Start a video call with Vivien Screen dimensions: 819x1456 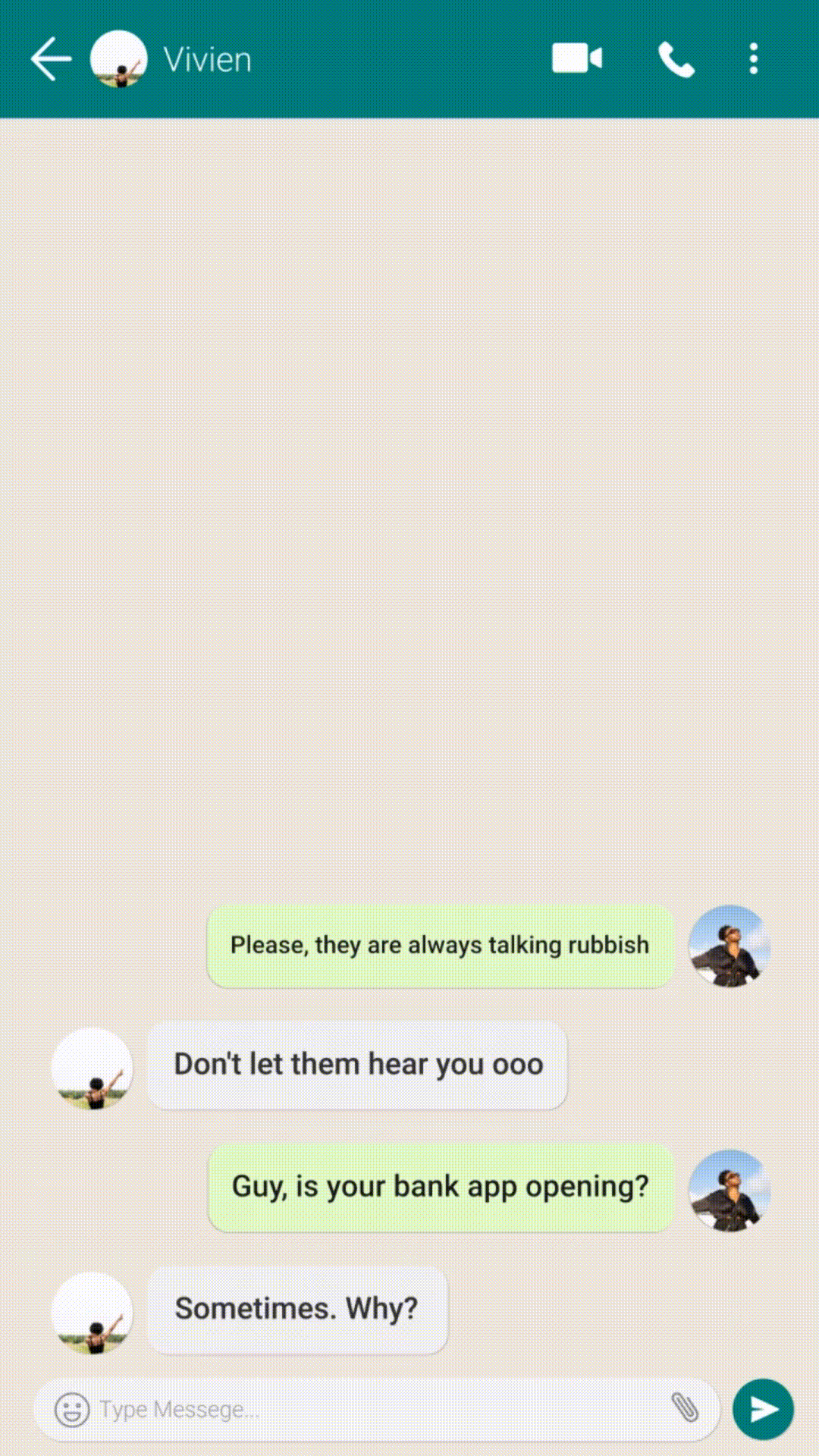click(x=577, y=58)
